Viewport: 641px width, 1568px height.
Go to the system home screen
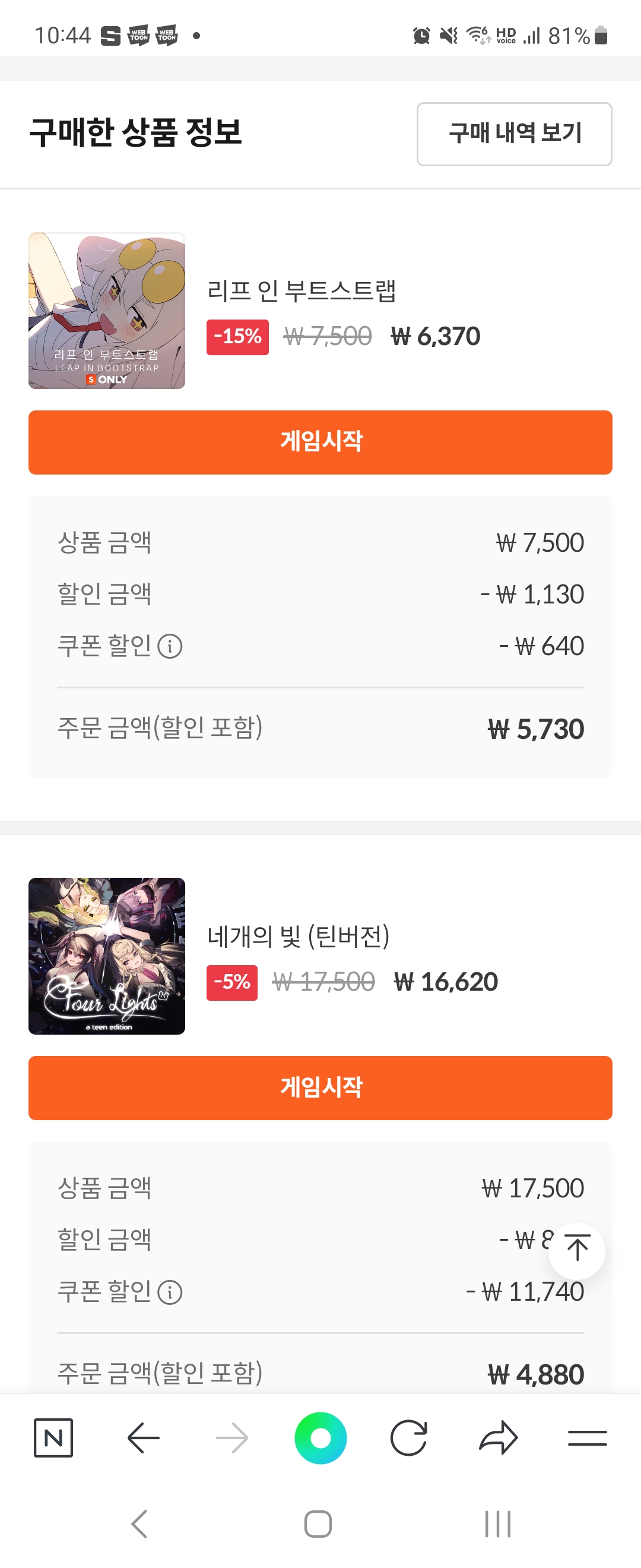(x=318, y=1524)
